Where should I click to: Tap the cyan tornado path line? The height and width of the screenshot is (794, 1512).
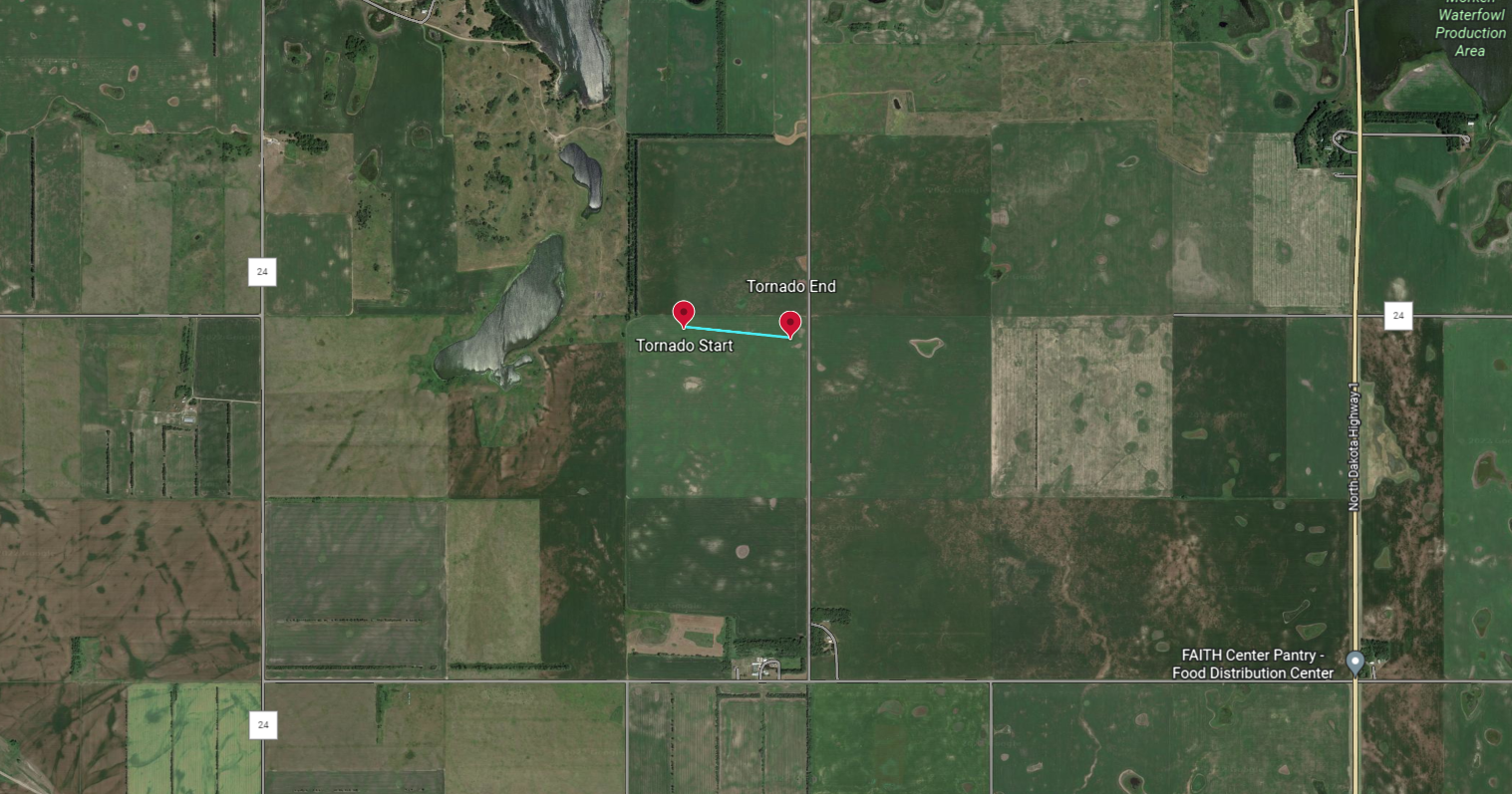click(738, 333)
